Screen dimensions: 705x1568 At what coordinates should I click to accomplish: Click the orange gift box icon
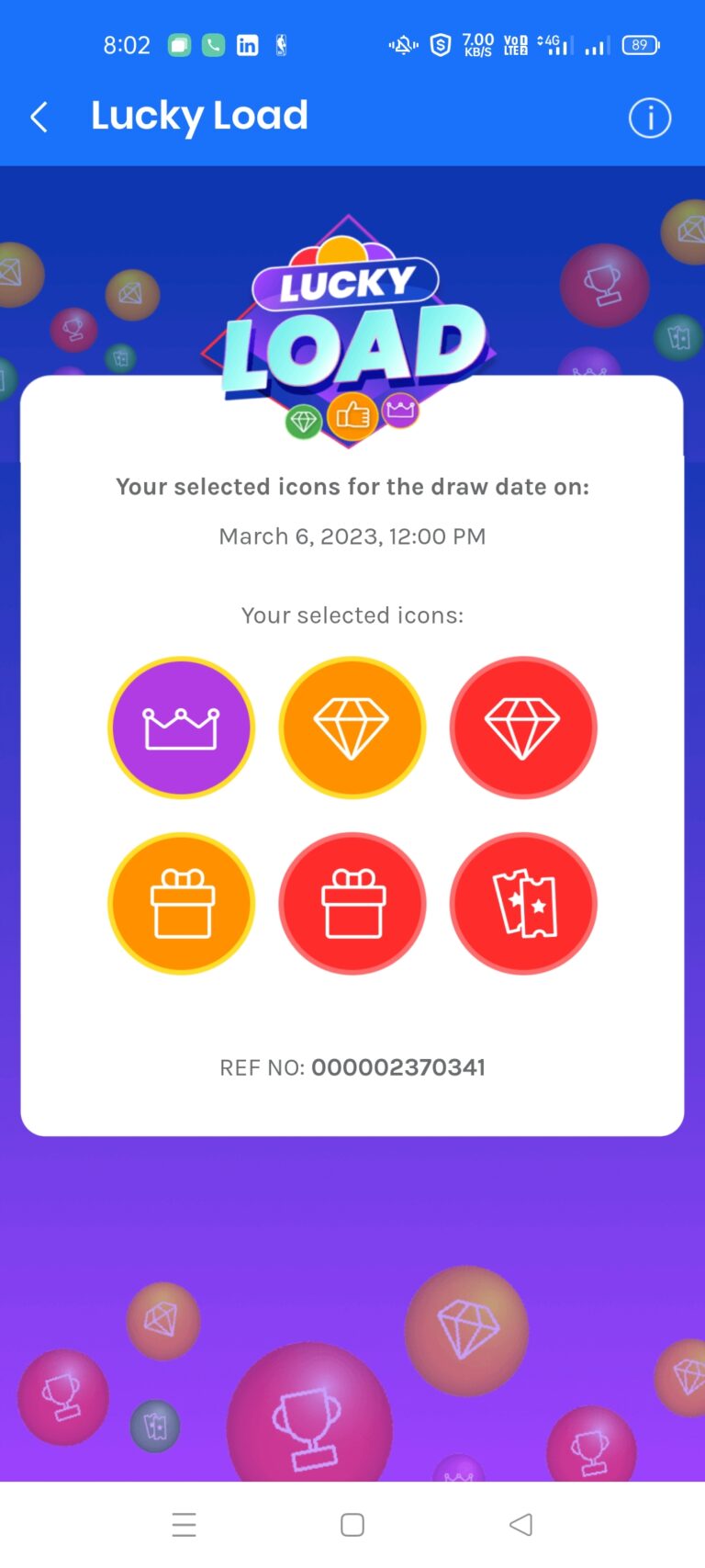tap(181, 903)
